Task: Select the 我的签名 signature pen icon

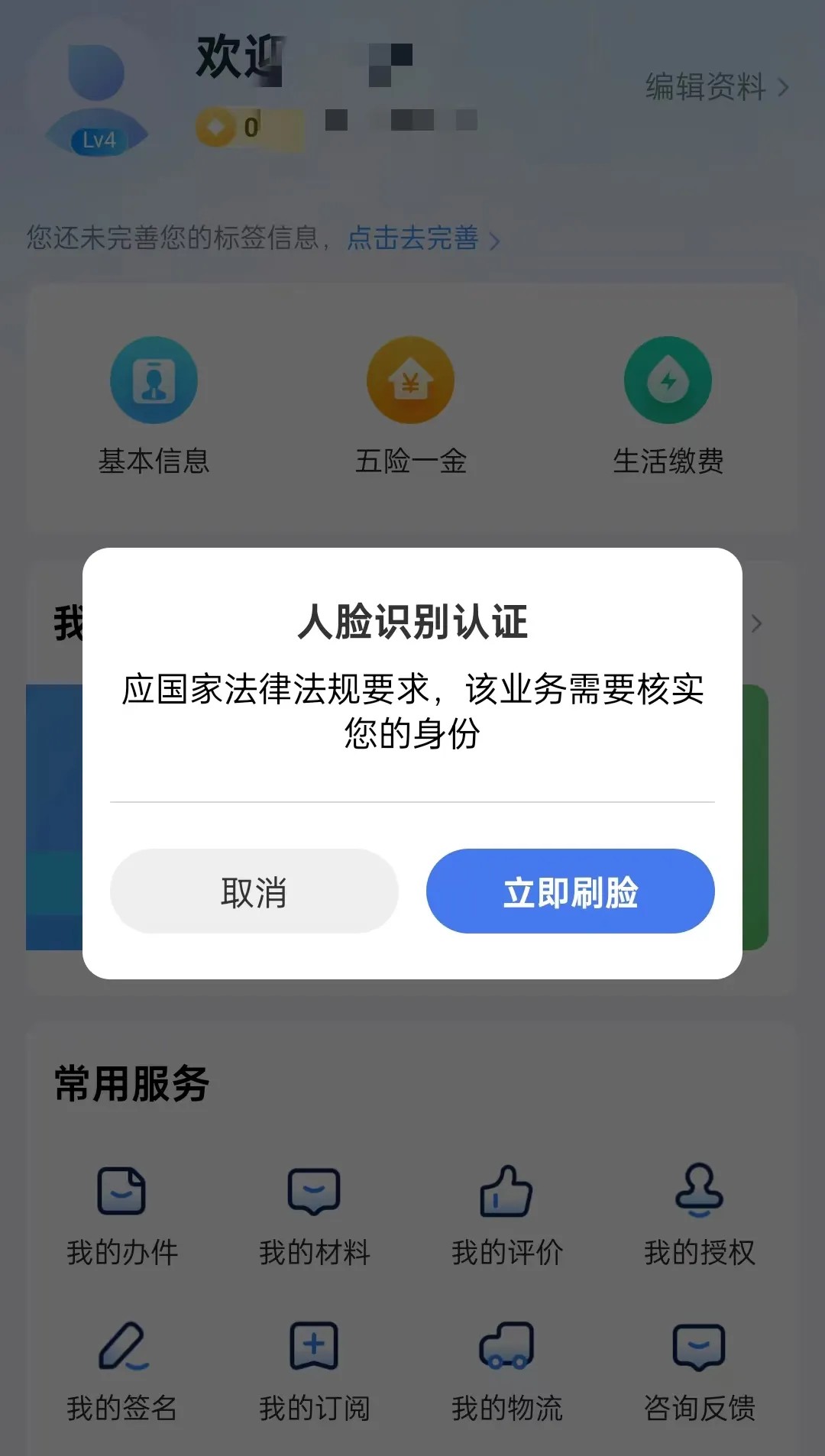Action: tap(122, 1344)
